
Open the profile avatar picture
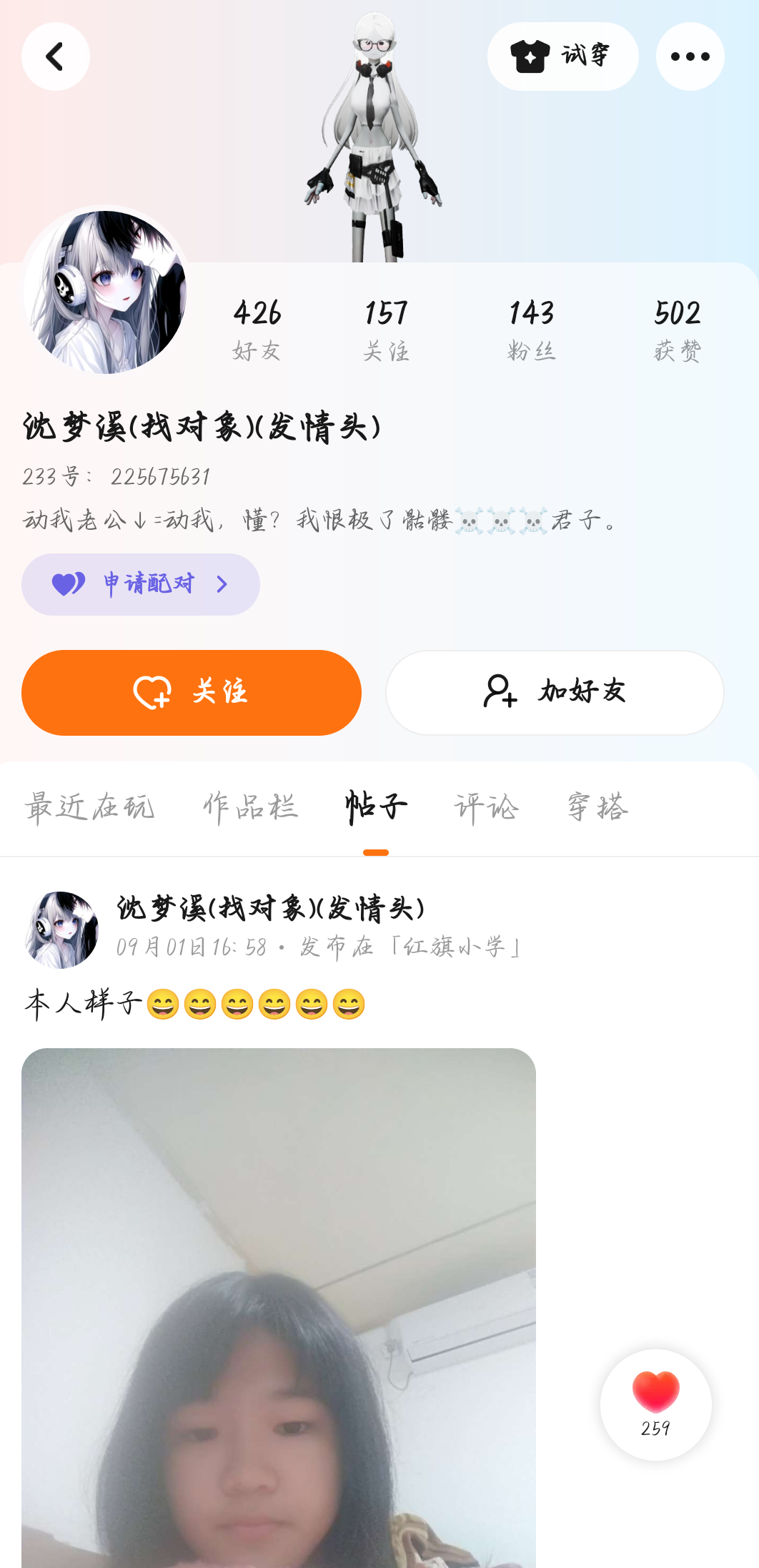(106, 292)
